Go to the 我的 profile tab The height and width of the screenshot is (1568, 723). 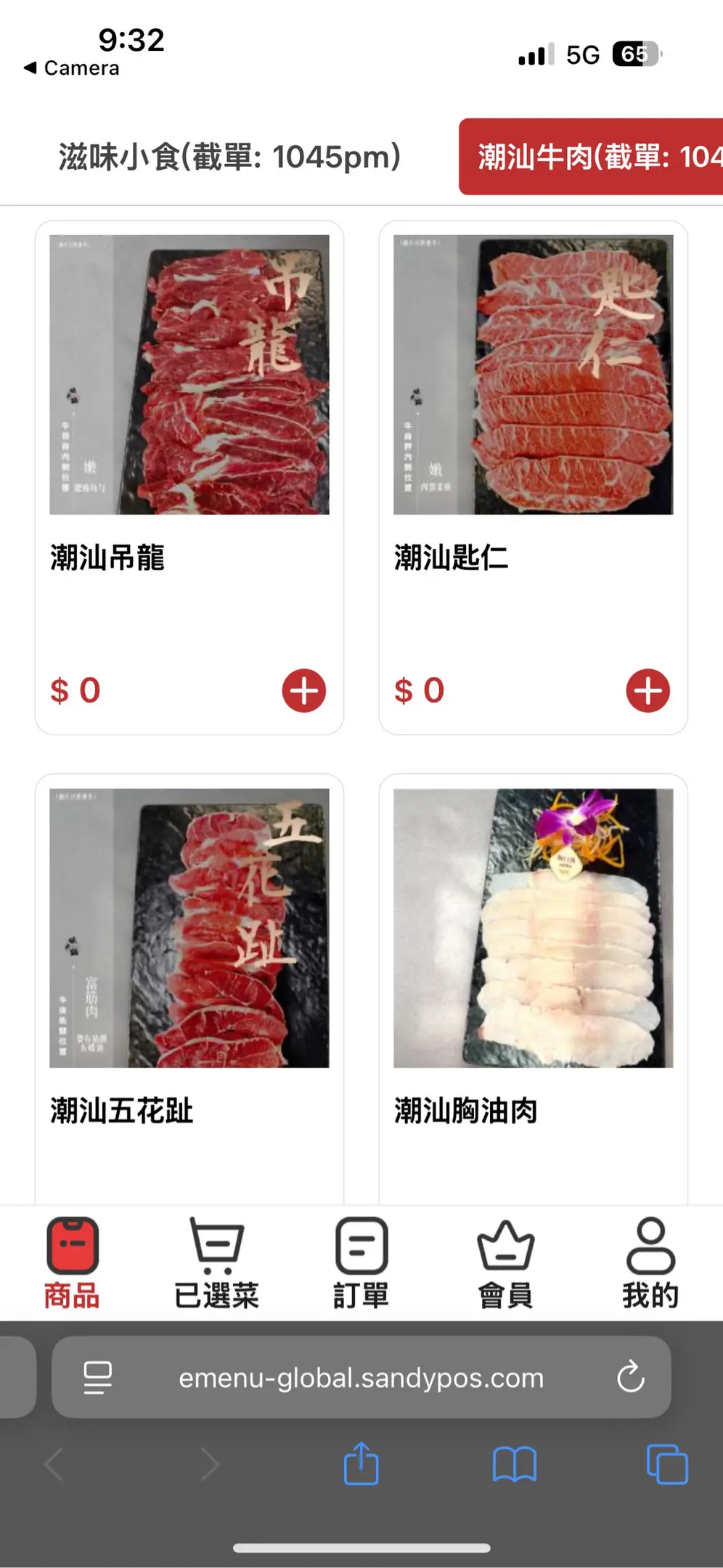(650, 1264)
